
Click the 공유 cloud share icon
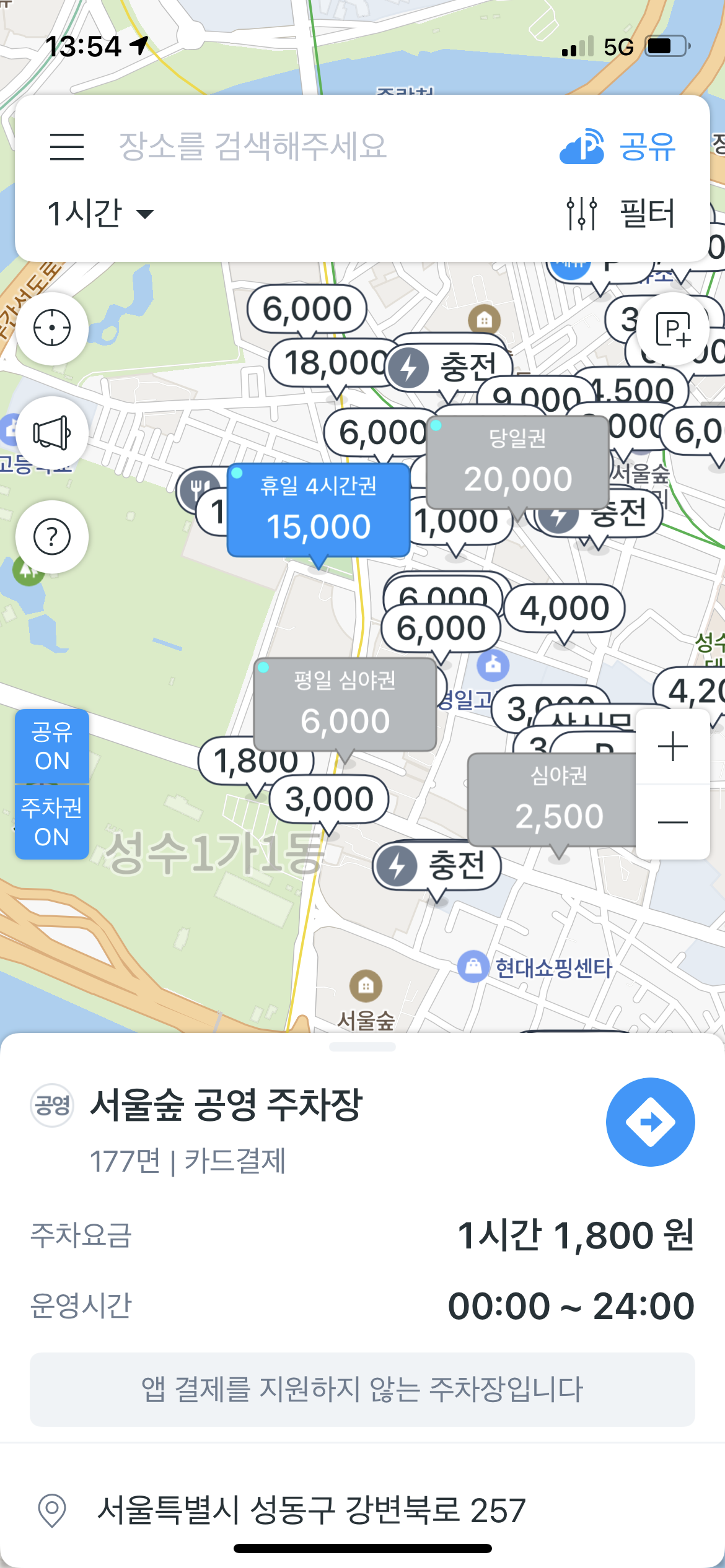582,147
